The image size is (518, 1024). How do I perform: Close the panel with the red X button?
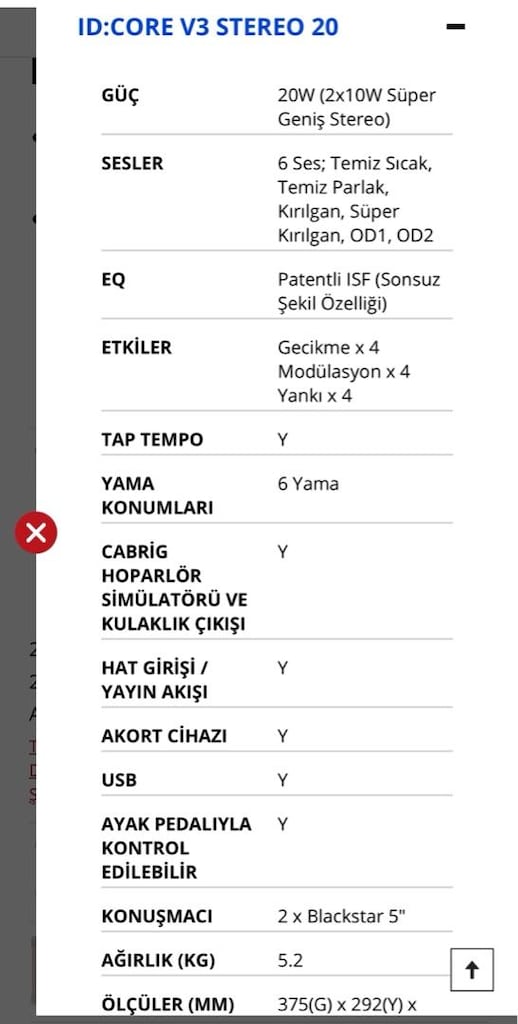click(x=36, y=532)
